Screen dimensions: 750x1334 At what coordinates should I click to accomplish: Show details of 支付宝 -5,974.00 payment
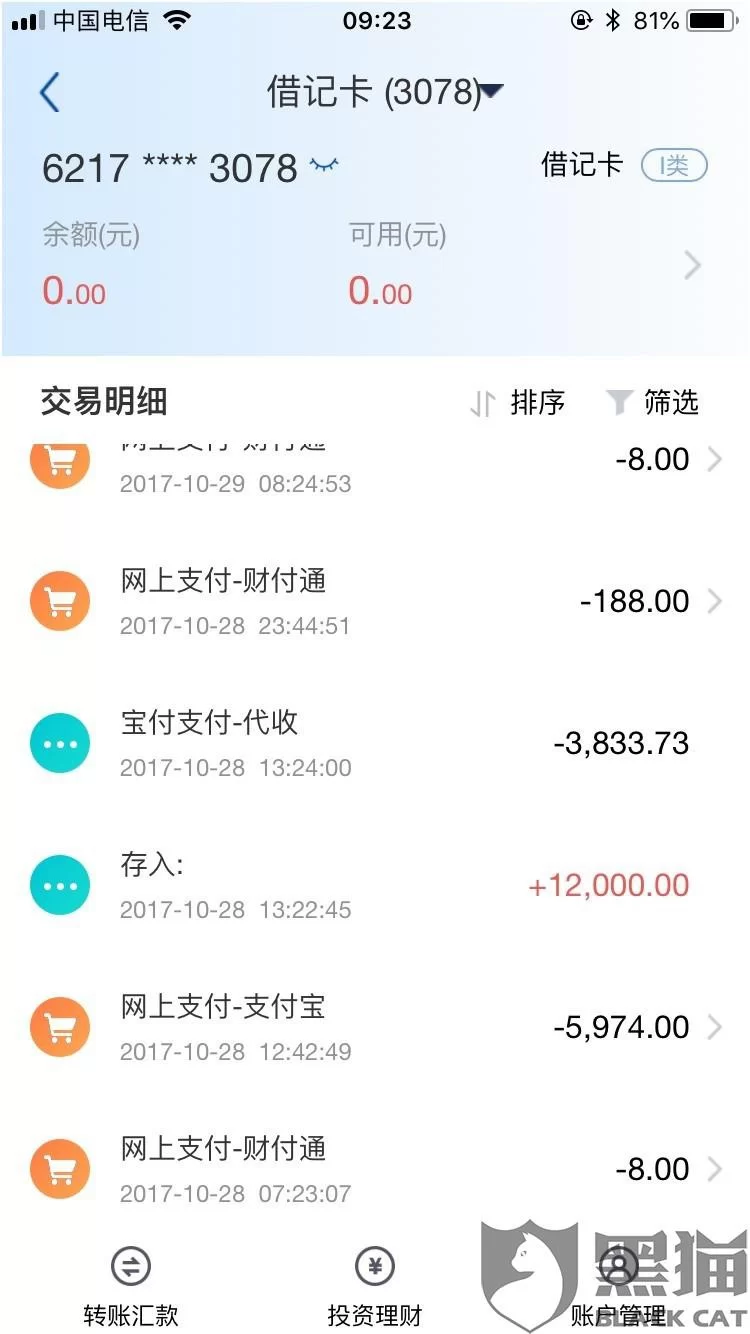point(375,1028)
